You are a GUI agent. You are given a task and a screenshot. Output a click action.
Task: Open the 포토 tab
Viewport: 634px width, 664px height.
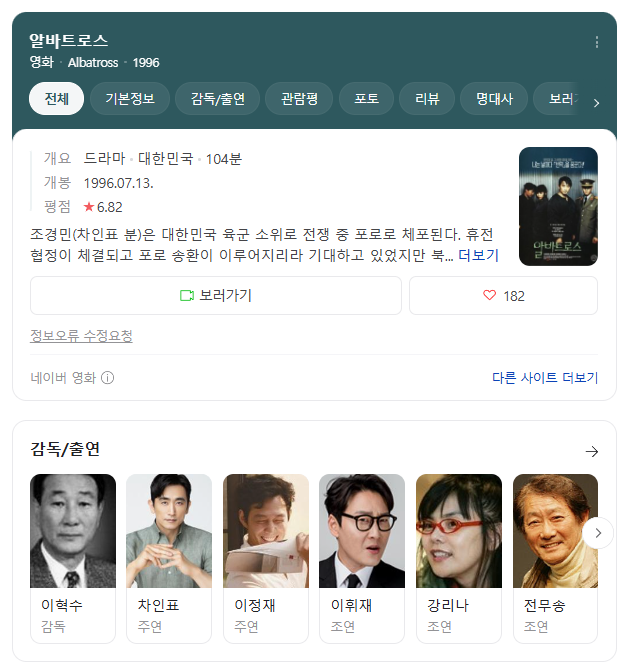[366, 99]
